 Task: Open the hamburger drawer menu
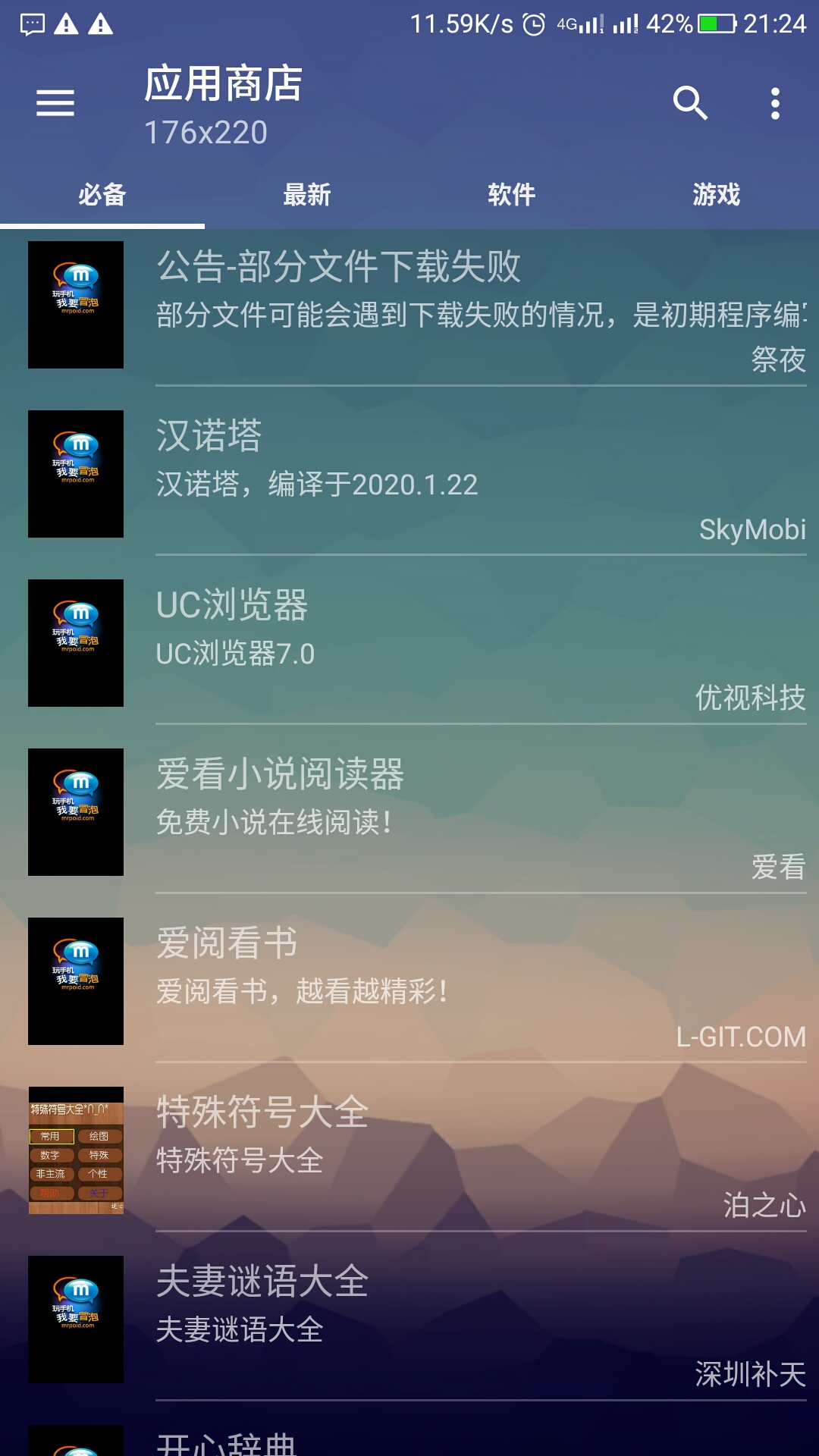[55, 103]
